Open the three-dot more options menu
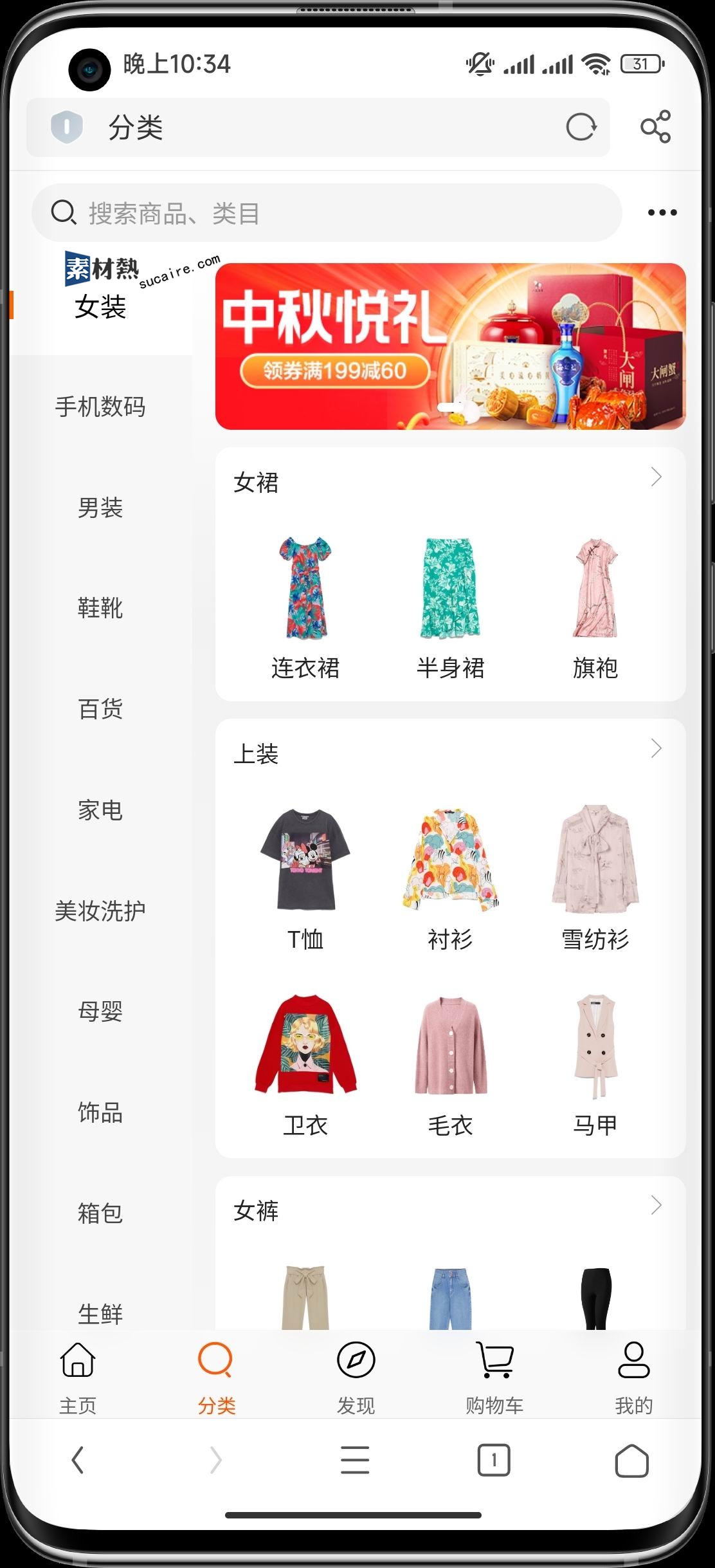This screenshot has width=715, height=1568. pos(662,212)
